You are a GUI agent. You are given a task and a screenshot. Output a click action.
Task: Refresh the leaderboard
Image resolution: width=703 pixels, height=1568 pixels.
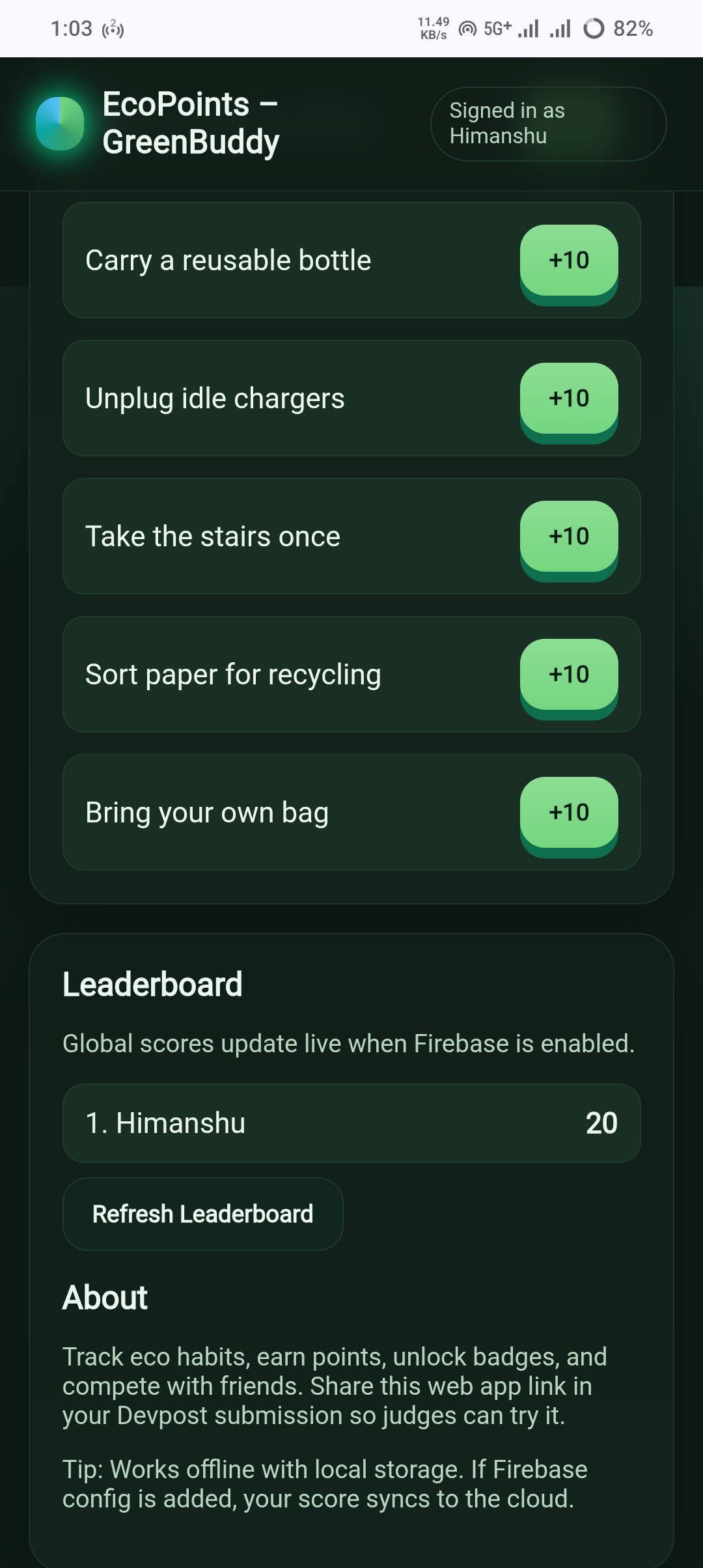pos(202,1214)
